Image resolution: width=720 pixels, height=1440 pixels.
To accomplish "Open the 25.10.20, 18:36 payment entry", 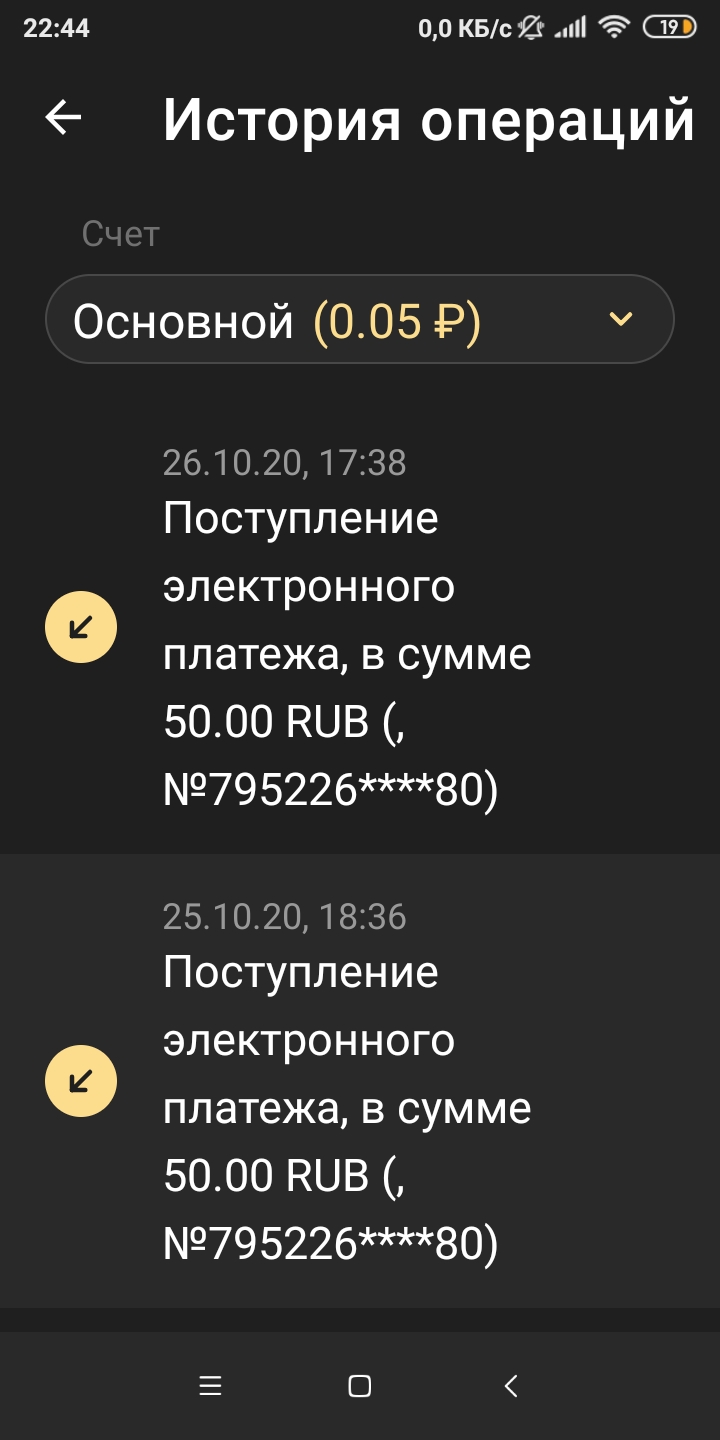I will (360, 1080).
